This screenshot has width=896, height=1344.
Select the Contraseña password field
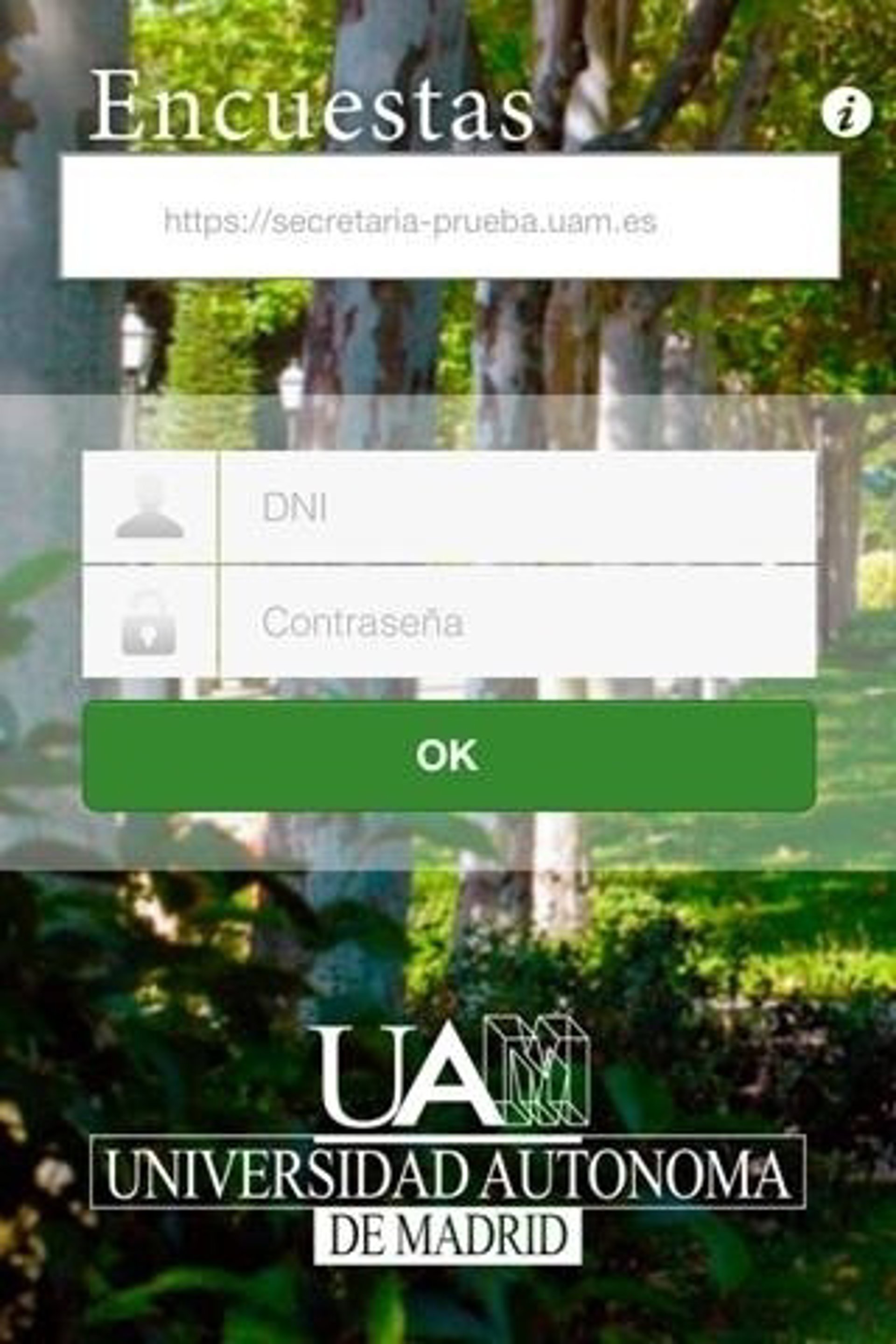point(517,622)
